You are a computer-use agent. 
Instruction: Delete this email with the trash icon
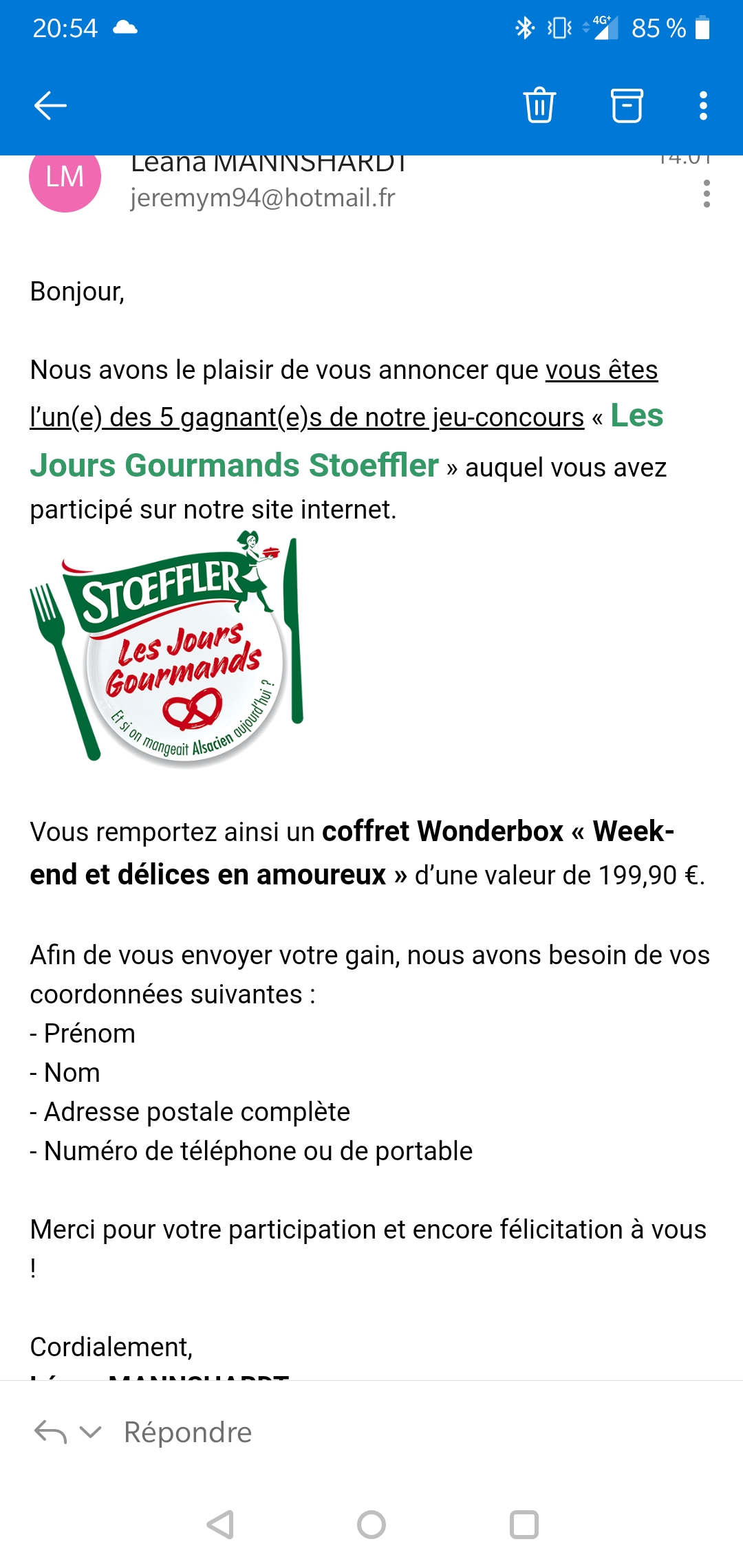coord(539,106)
